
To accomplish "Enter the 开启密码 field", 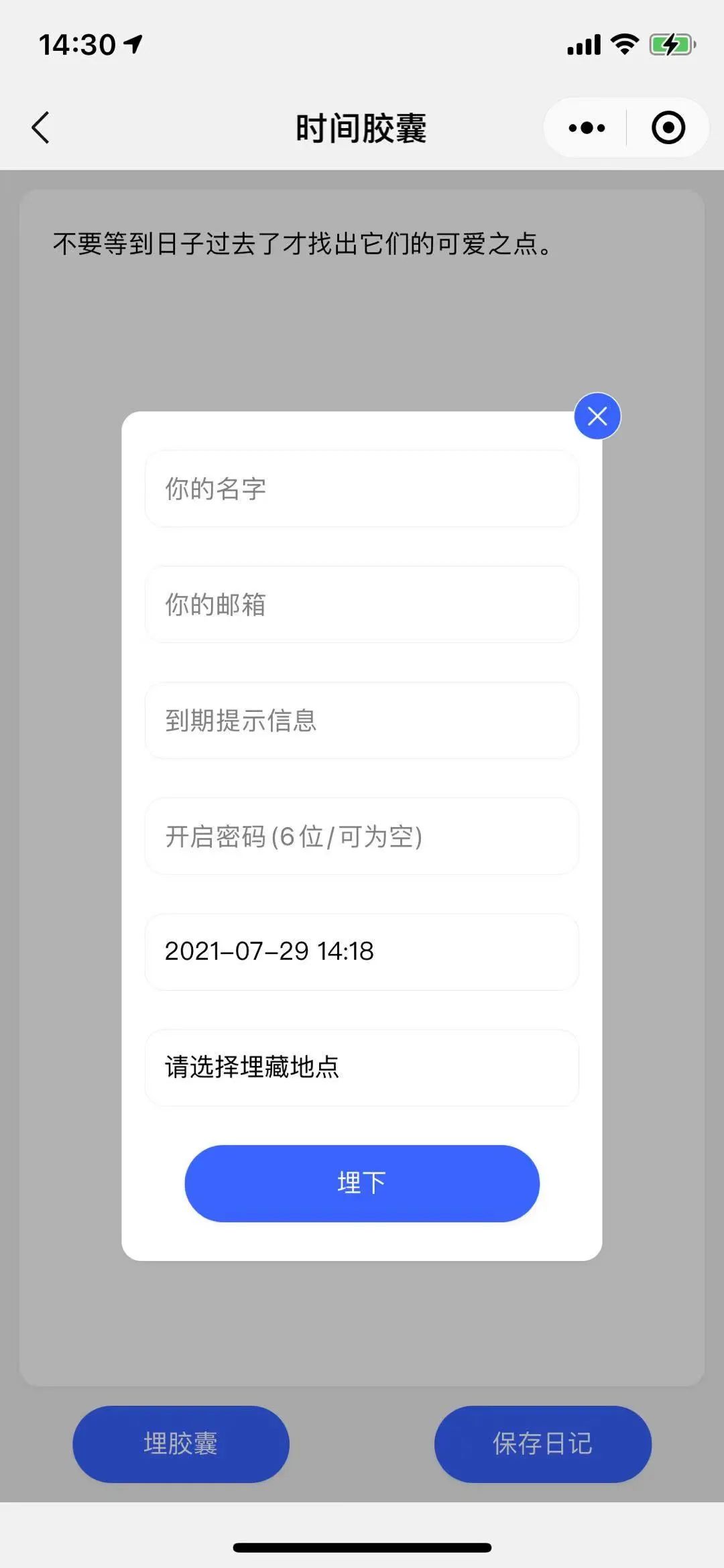I will pos(362,836).
